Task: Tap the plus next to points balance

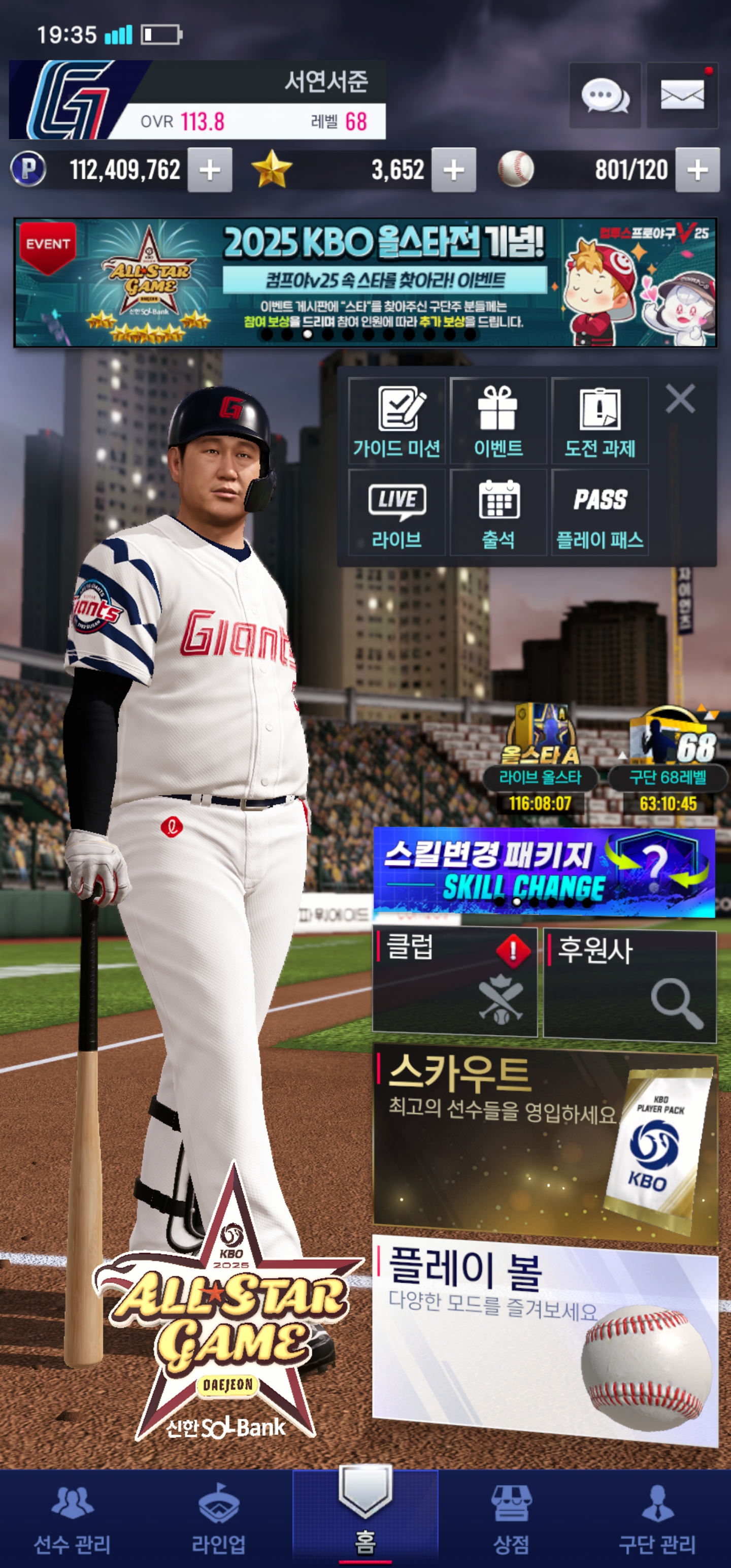Action: coord(209,170)
